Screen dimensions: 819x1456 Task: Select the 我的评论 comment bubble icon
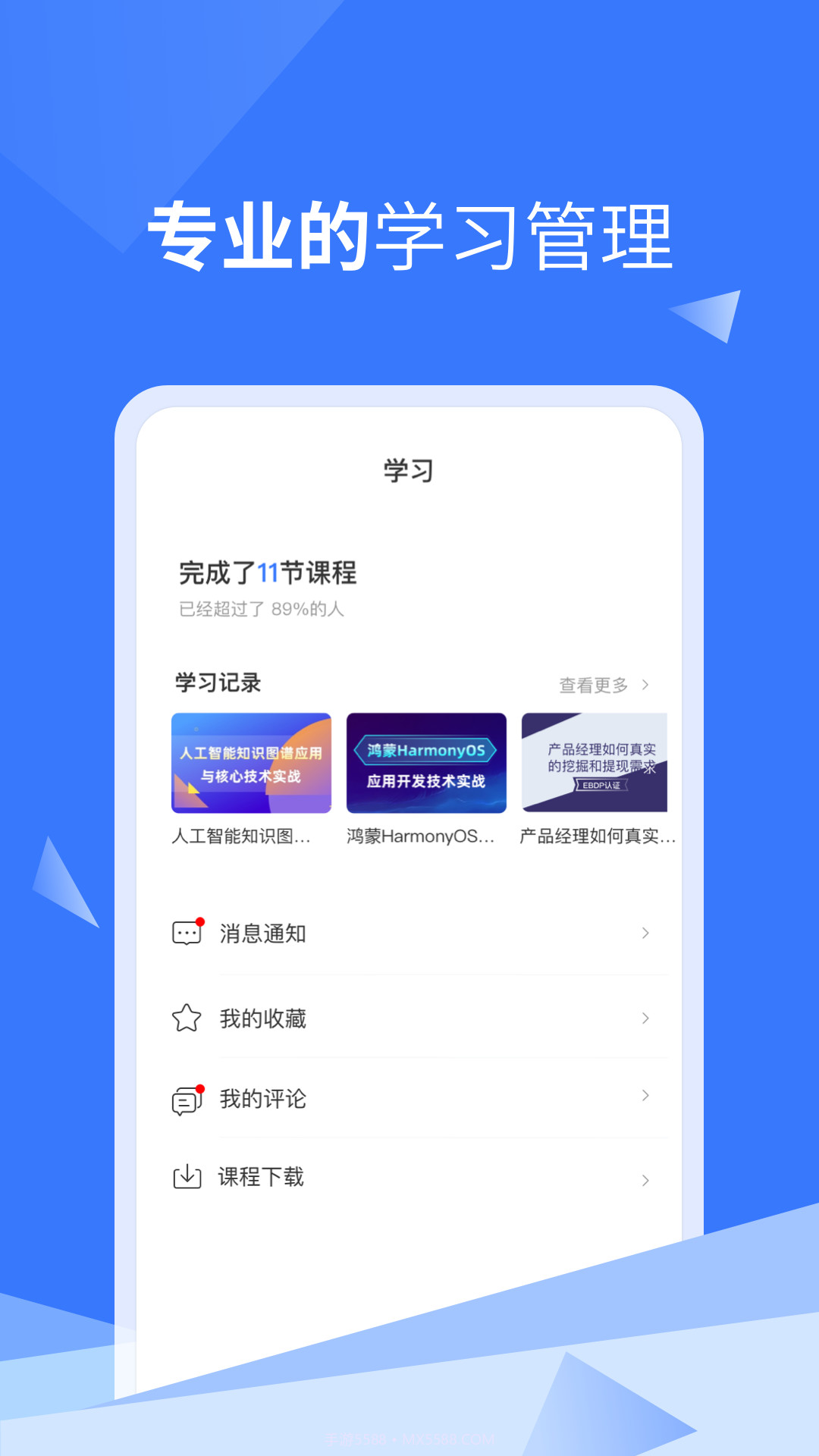coord(186,1100)
